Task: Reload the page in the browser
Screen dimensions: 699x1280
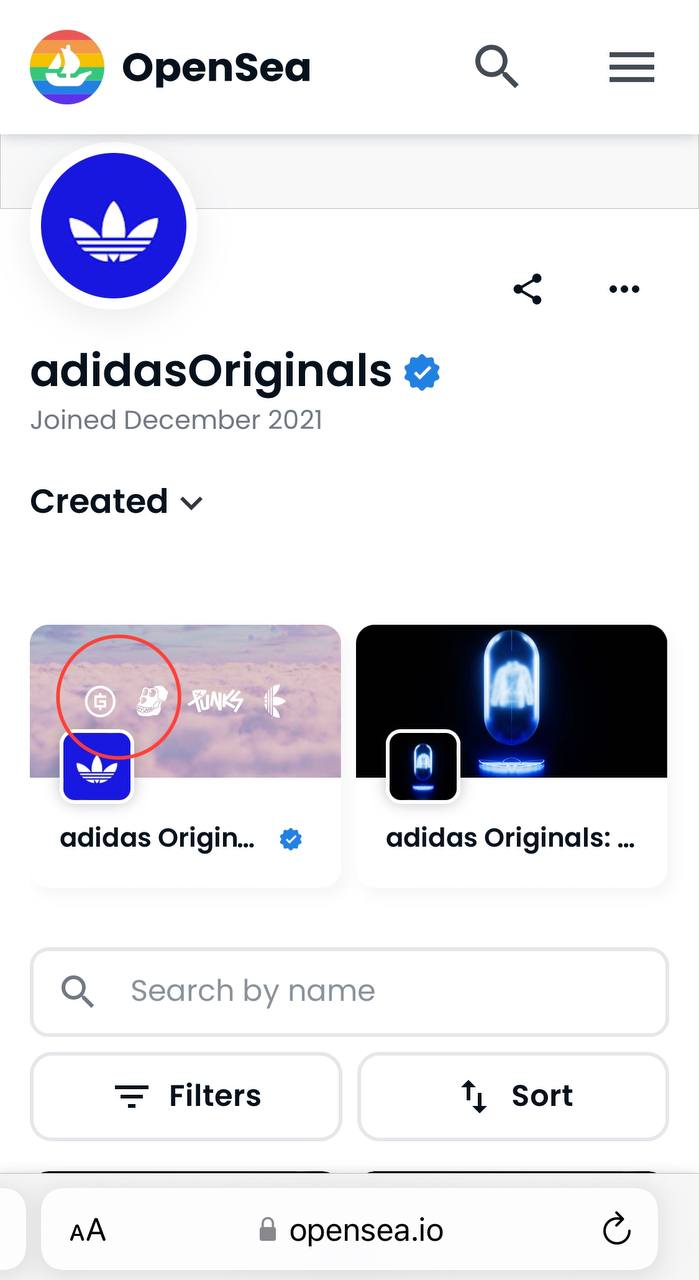Action: pos(616,1229)
